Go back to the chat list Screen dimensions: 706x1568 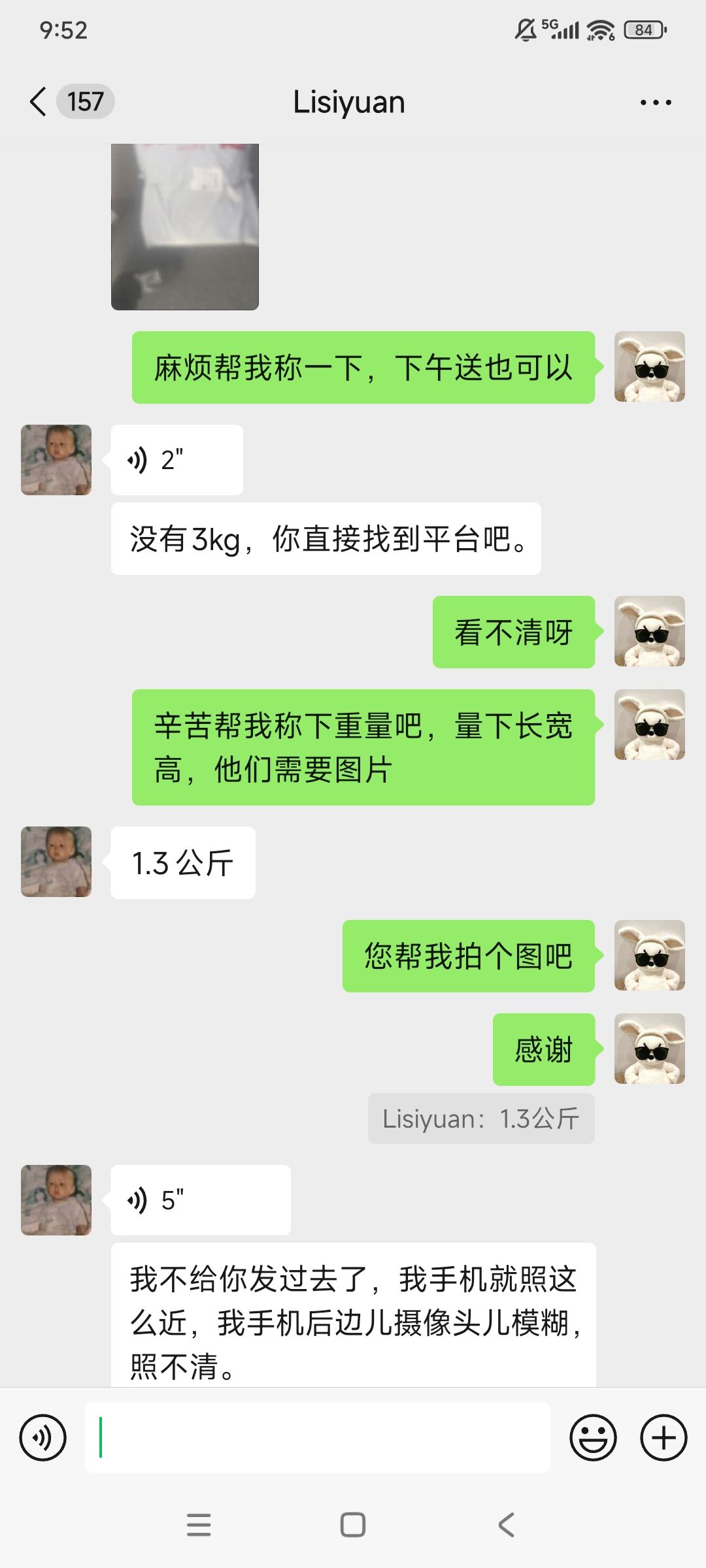39,102
